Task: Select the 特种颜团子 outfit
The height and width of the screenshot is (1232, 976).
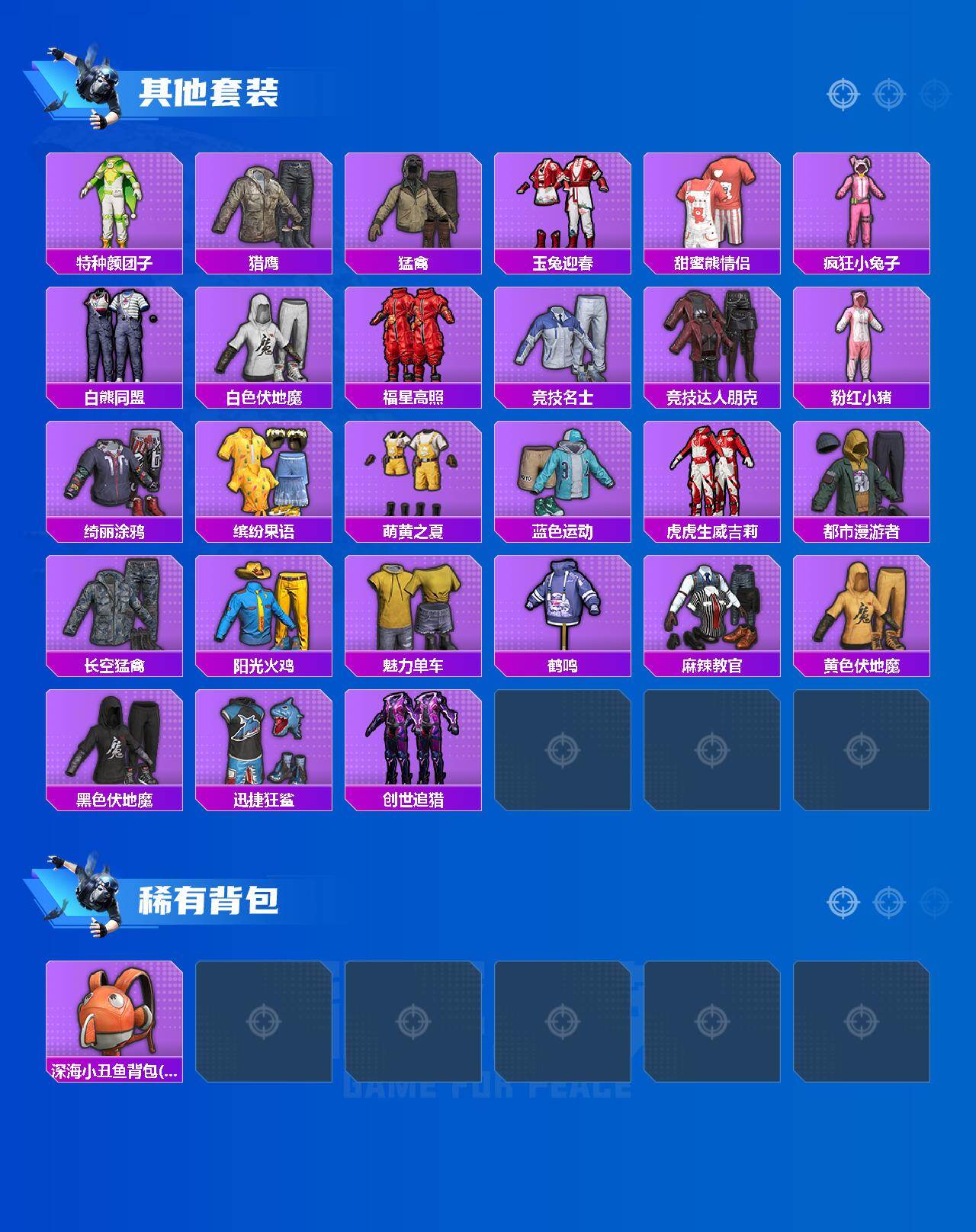Action: pos(113,206)
